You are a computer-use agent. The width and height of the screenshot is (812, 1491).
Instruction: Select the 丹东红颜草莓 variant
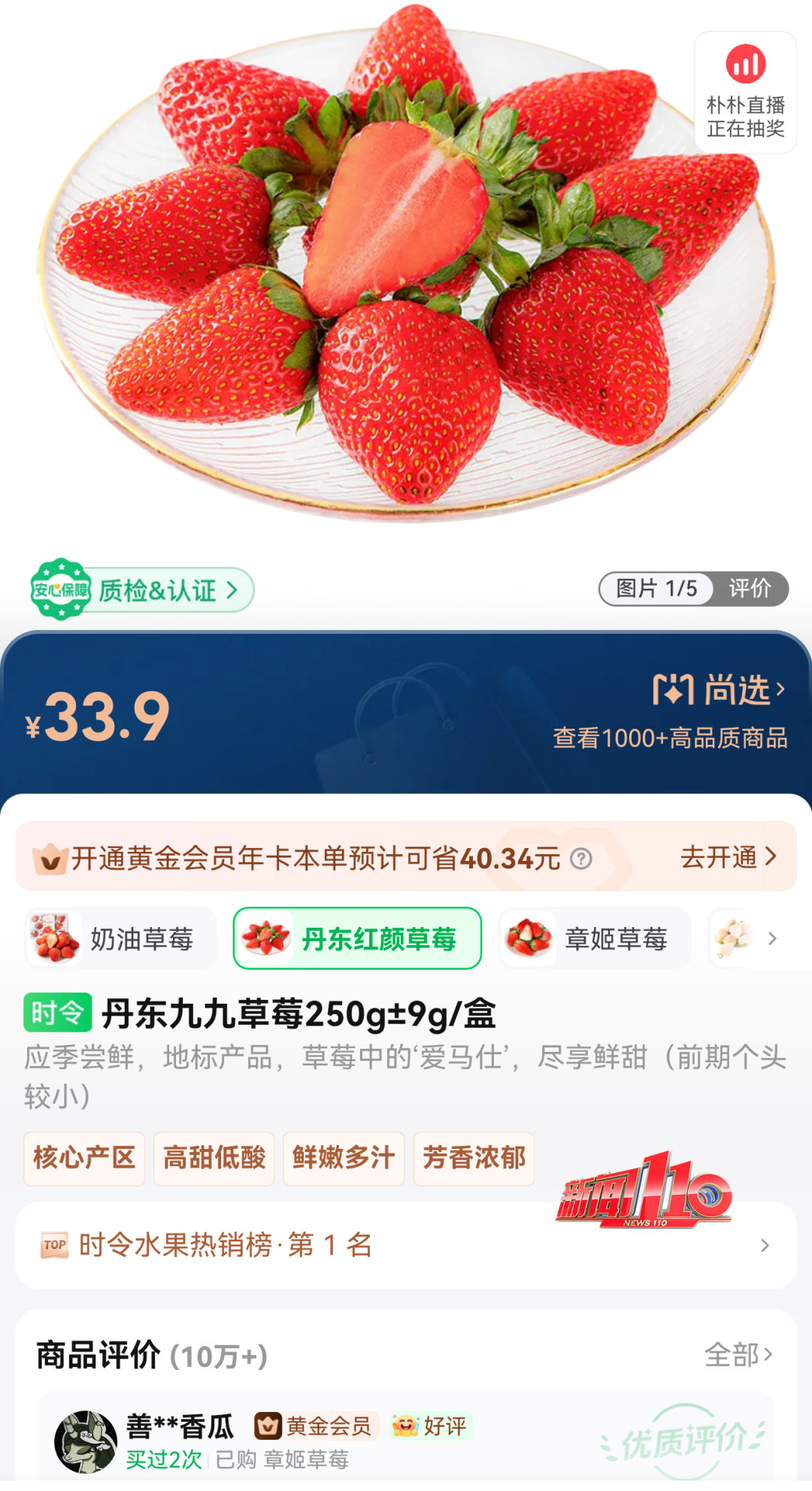(x=357, y=938)
